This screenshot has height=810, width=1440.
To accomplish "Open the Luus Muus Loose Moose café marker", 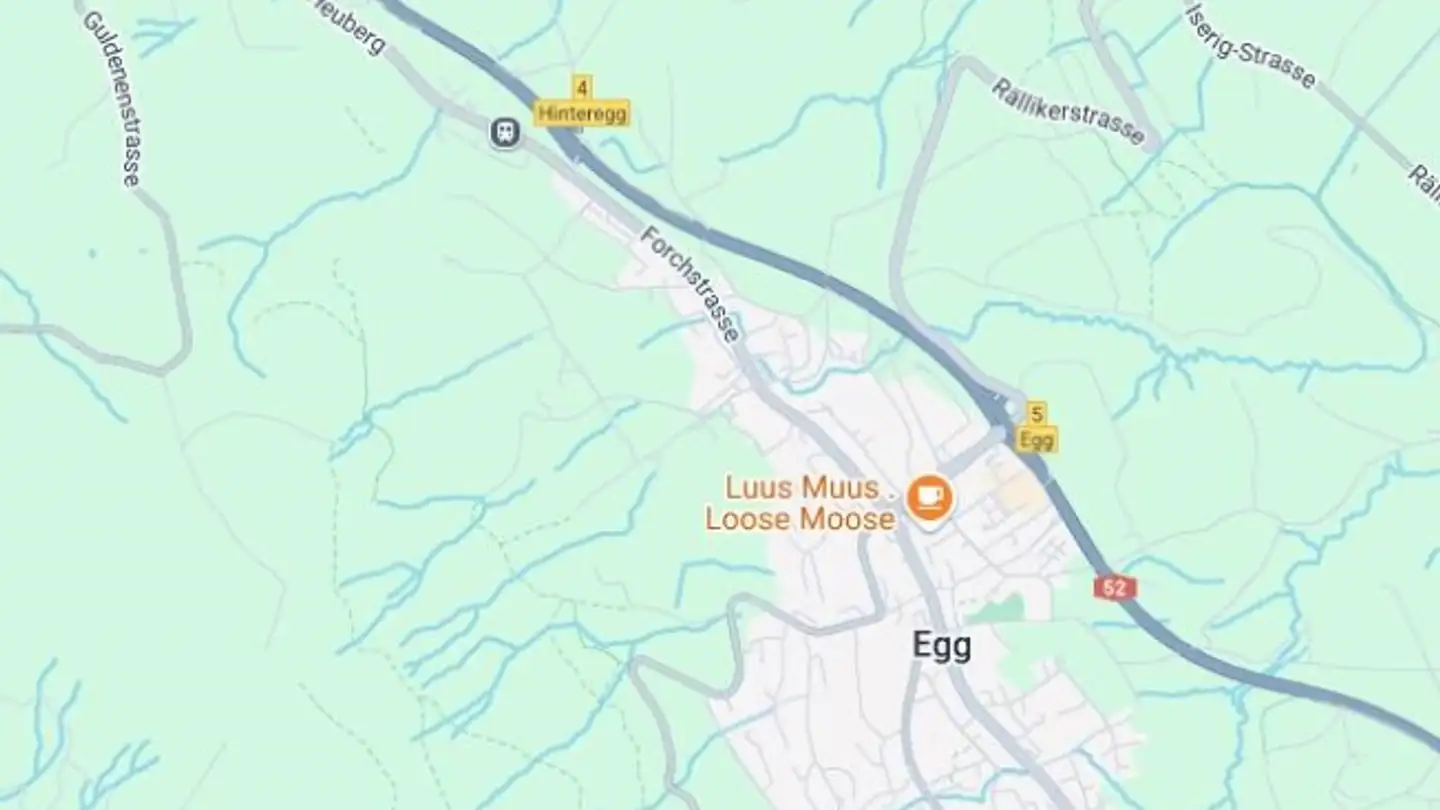I will [x=929, y=497].
